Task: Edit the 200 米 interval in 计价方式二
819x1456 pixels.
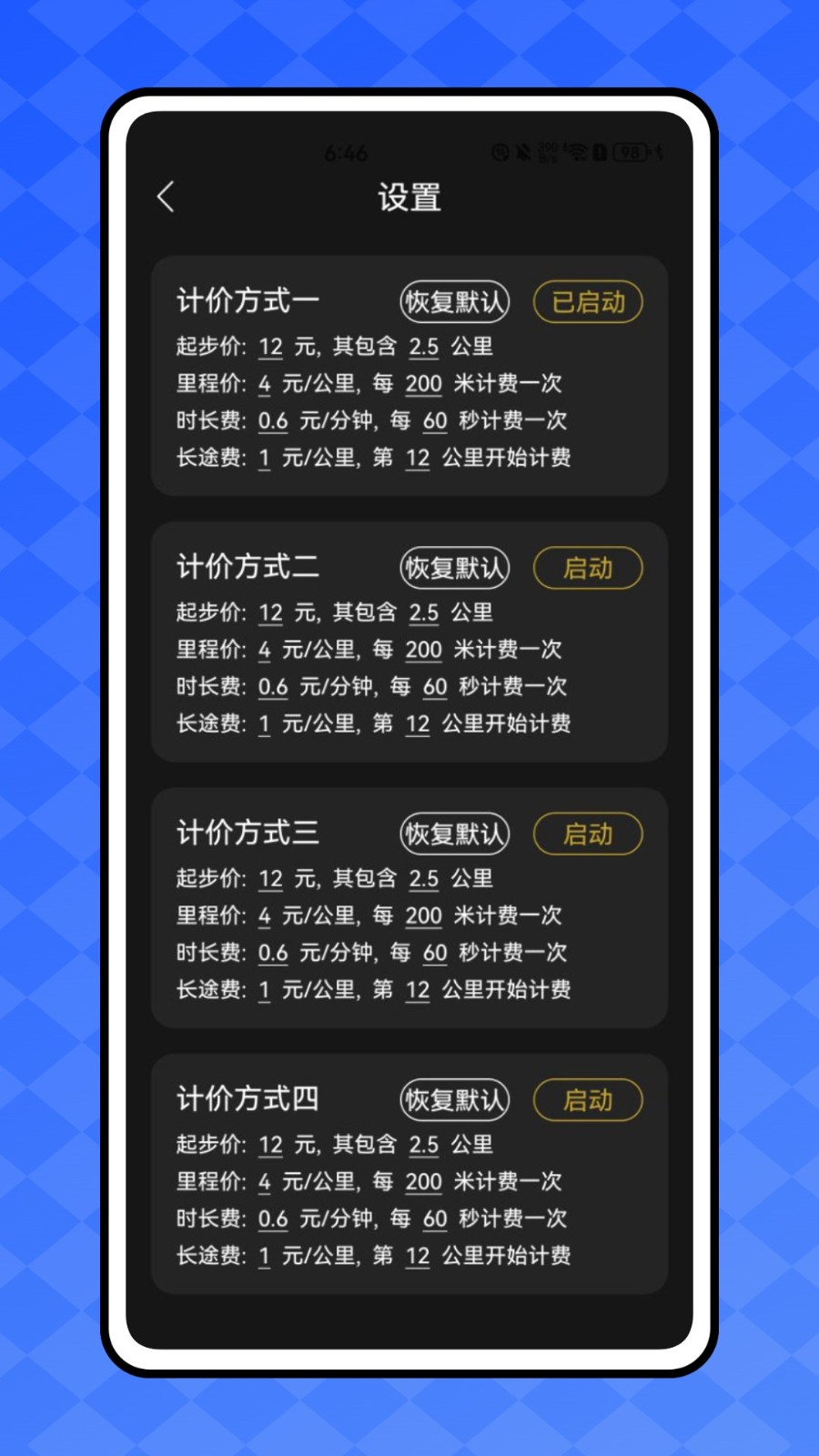Action: pos(423,650)
